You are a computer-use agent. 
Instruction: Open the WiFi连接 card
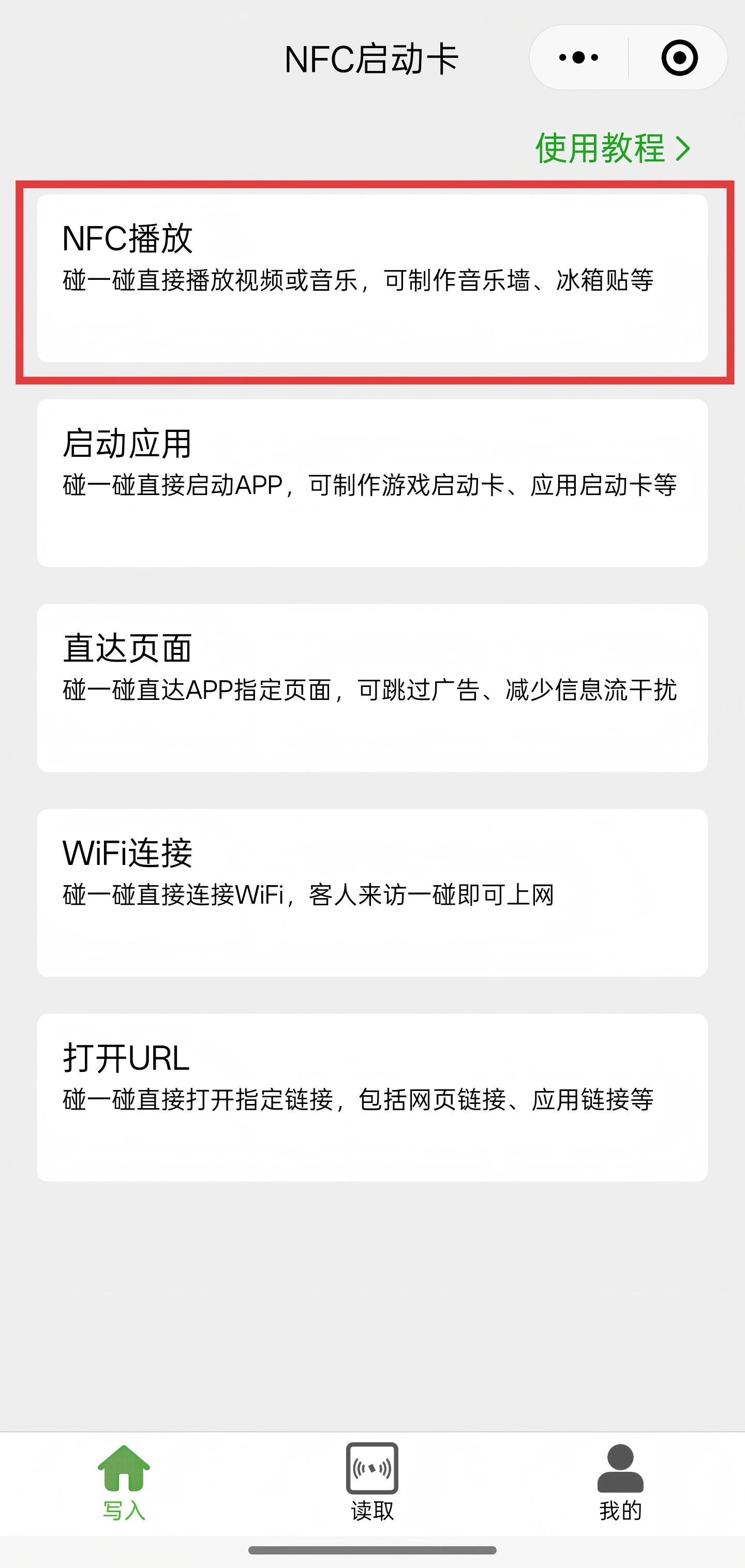372,892
